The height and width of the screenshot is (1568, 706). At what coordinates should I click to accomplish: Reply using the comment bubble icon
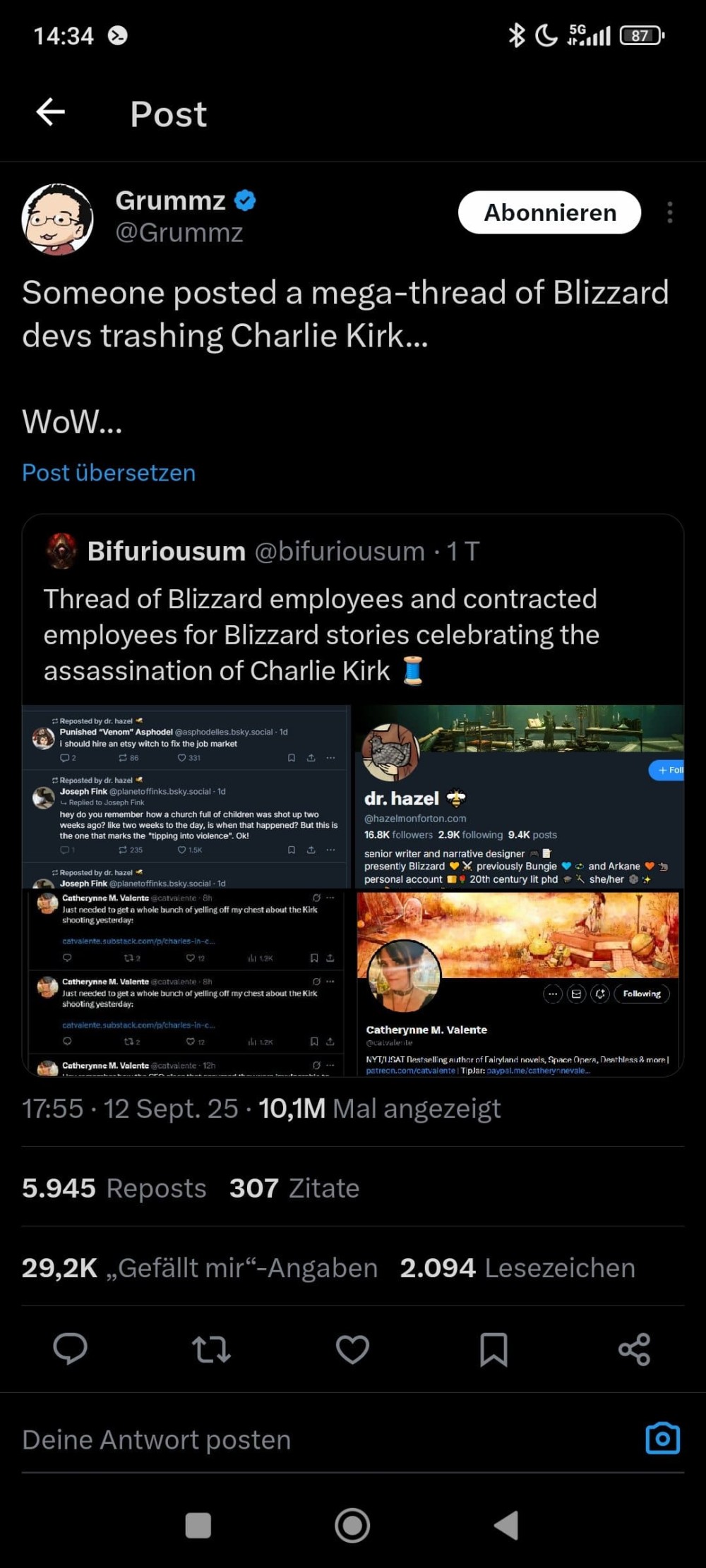pyautogui.click(x=70, y=1349)
